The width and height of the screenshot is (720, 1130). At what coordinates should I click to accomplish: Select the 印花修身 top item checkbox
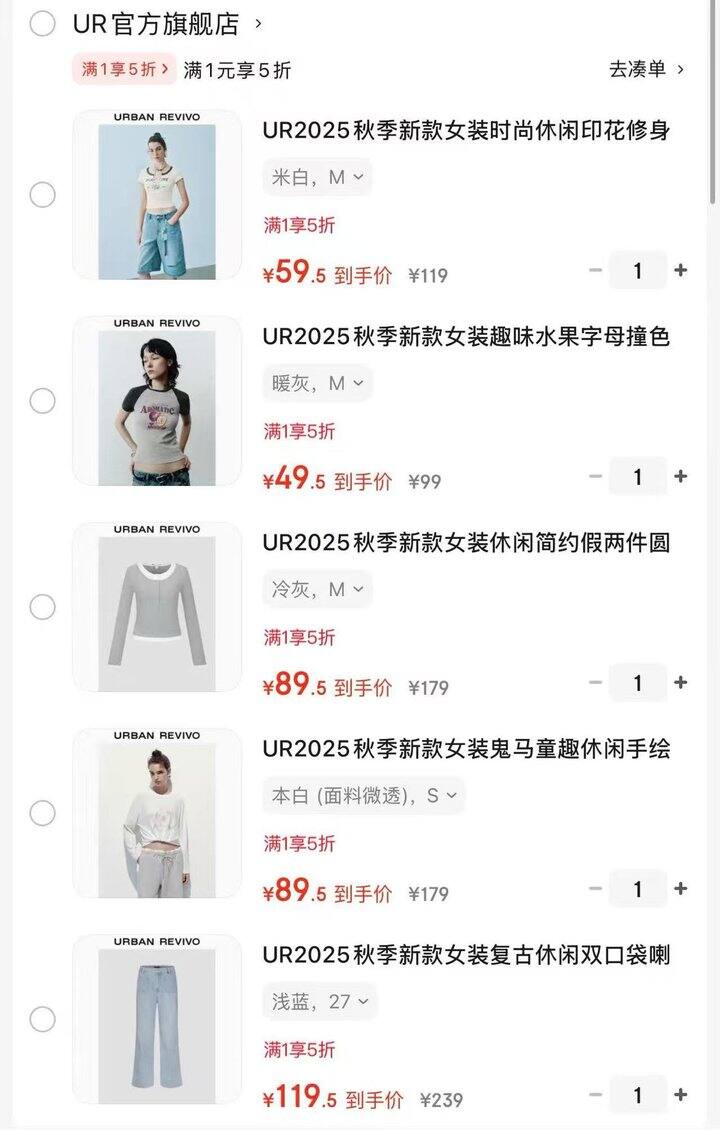(42, 195)
